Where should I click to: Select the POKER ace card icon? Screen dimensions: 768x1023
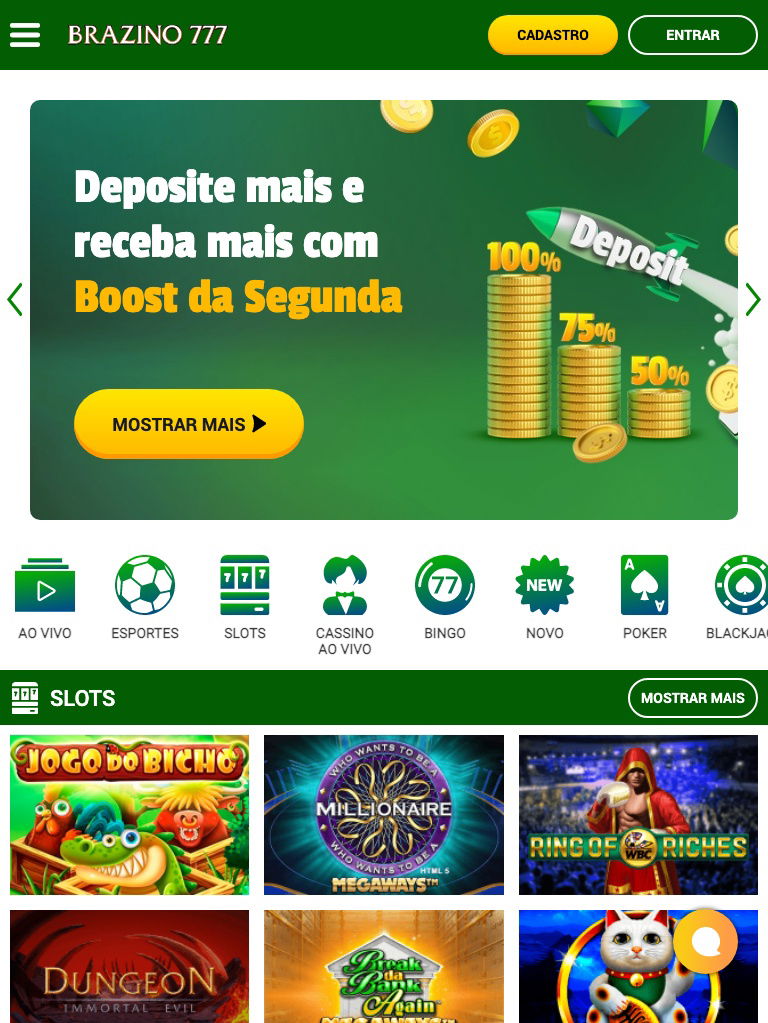pyautogui.click(x=645, y=585)
